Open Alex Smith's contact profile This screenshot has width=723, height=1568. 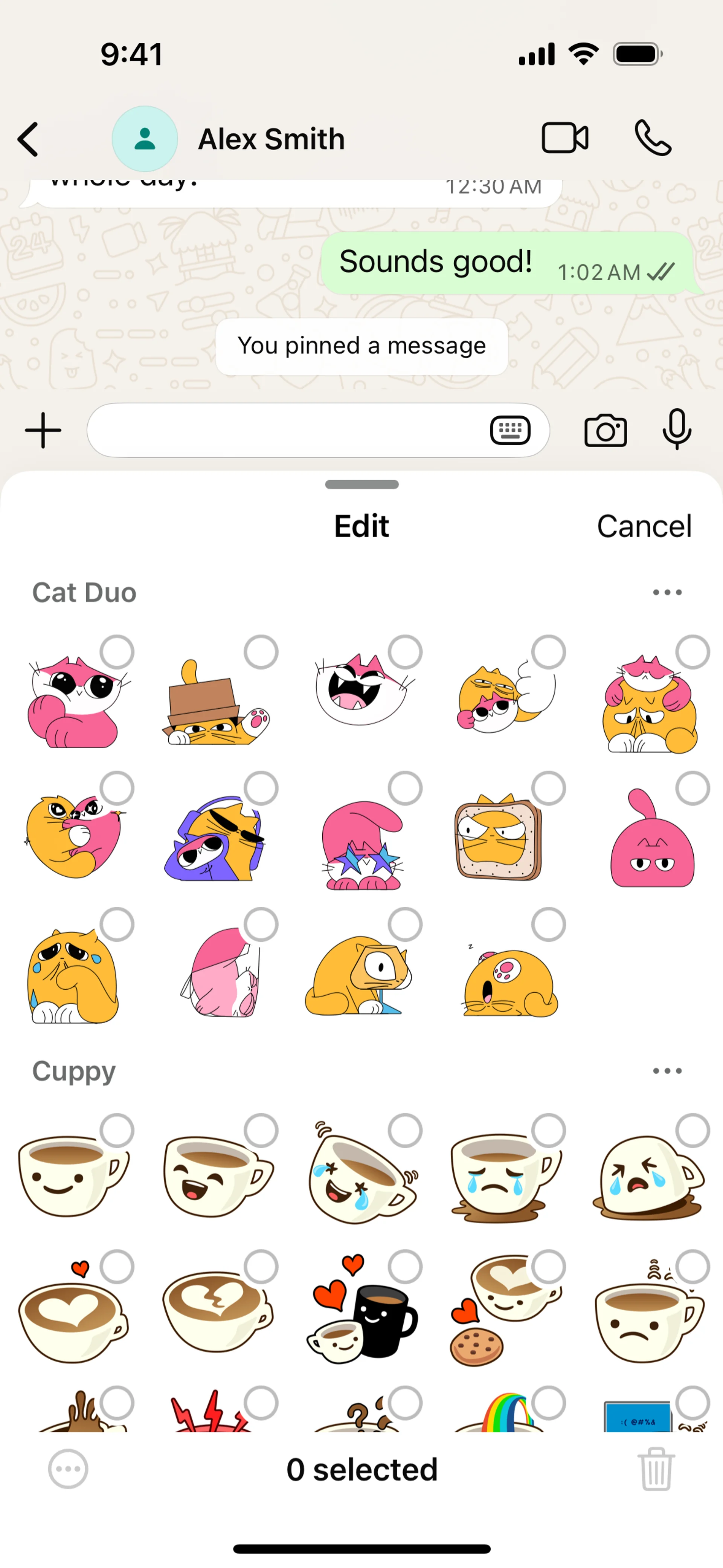coord(271,139)
